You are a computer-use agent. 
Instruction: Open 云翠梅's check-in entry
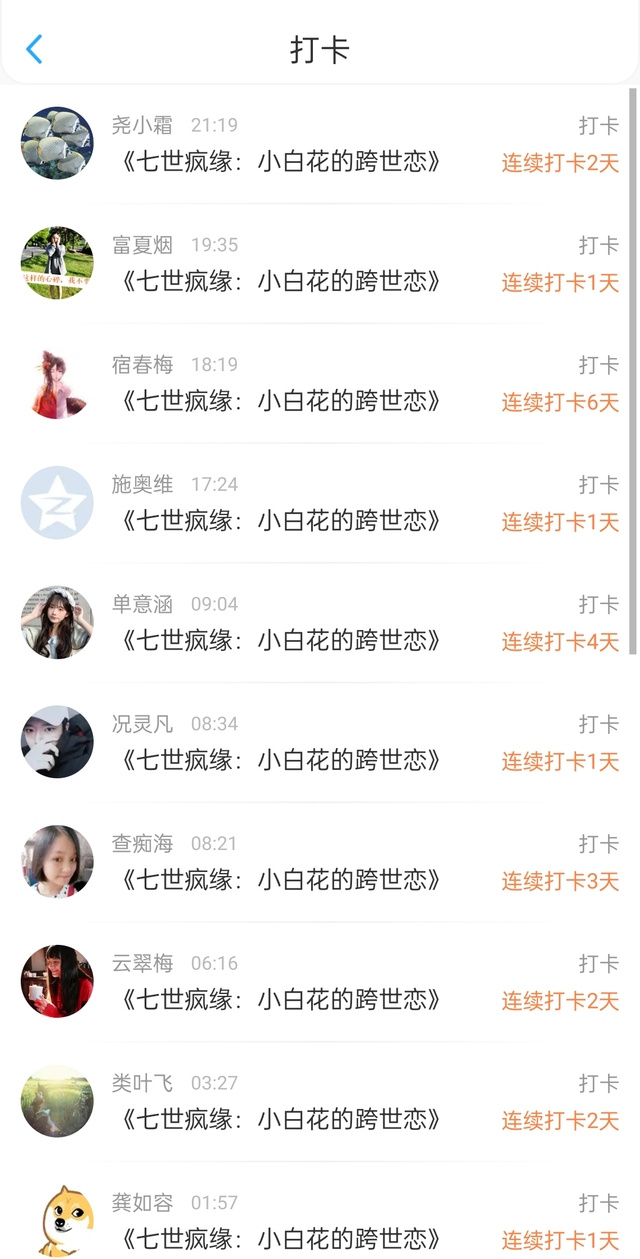tap(320, 982)
